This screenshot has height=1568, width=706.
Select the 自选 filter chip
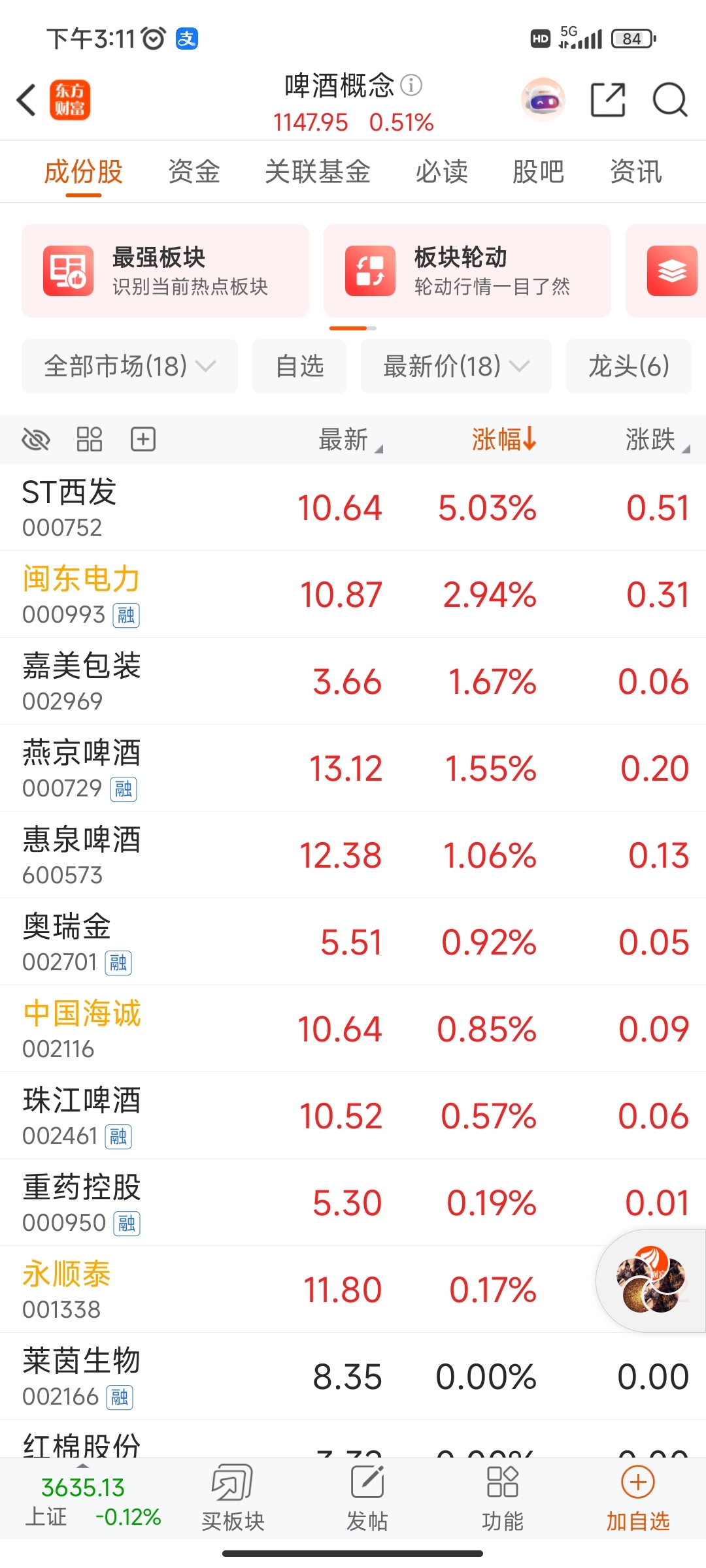pos(299,366)
